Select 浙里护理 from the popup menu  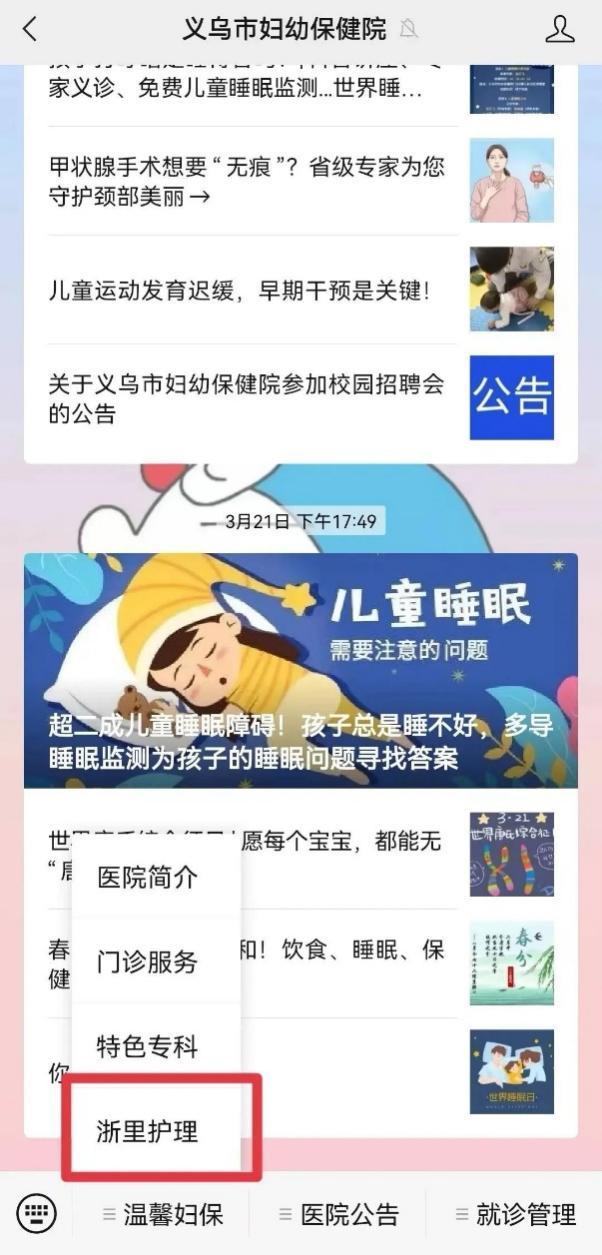point(148,1131)
